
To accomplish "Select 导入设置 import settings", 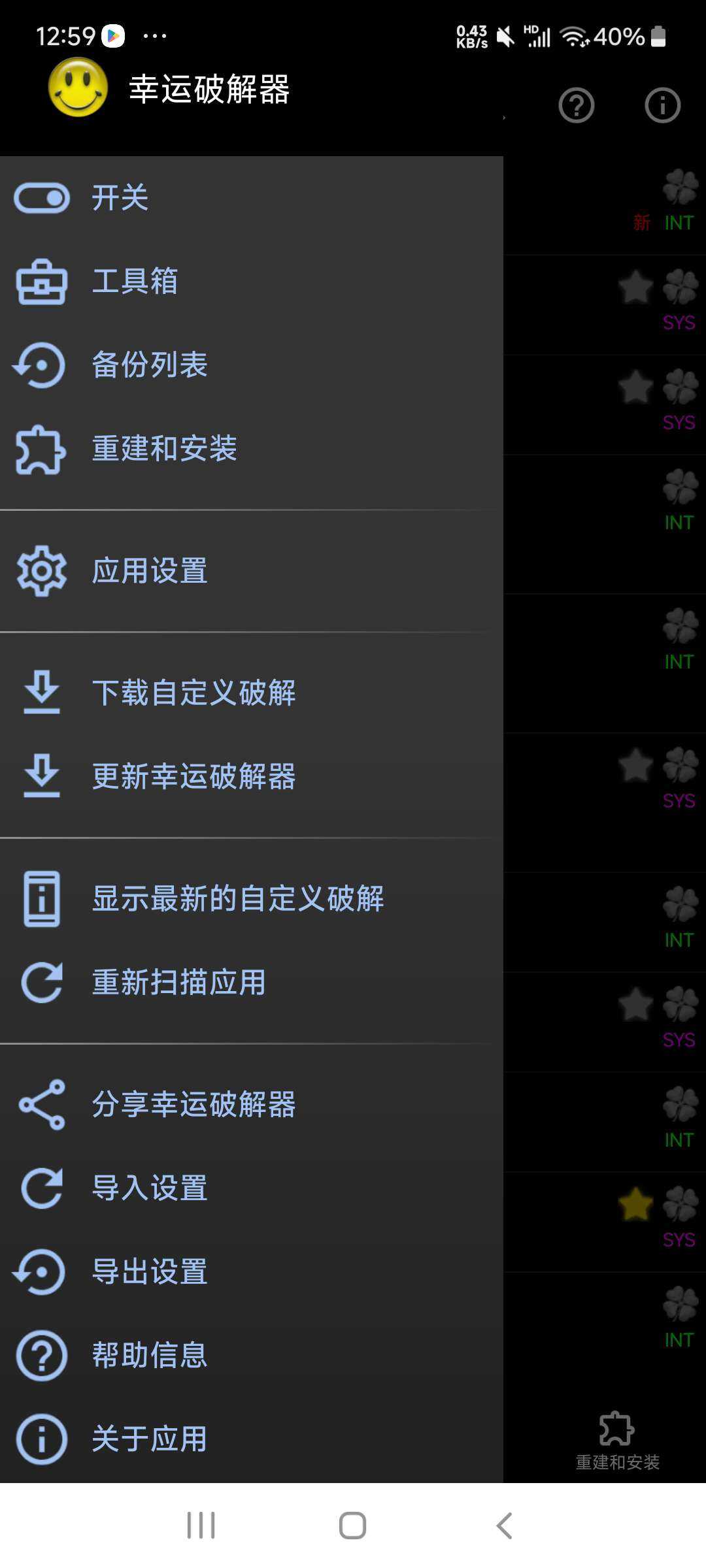I will [x=149, y=1188].
